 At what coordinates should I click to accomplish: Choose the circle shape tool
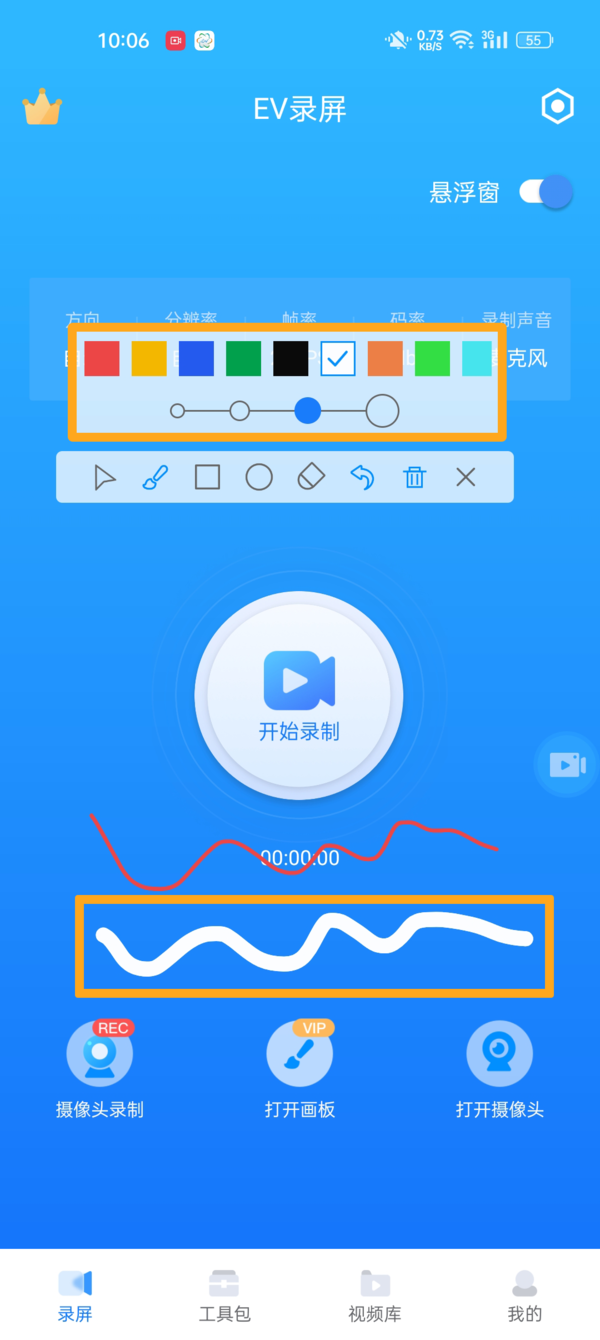pyautogui.click(x=259, y=477)
